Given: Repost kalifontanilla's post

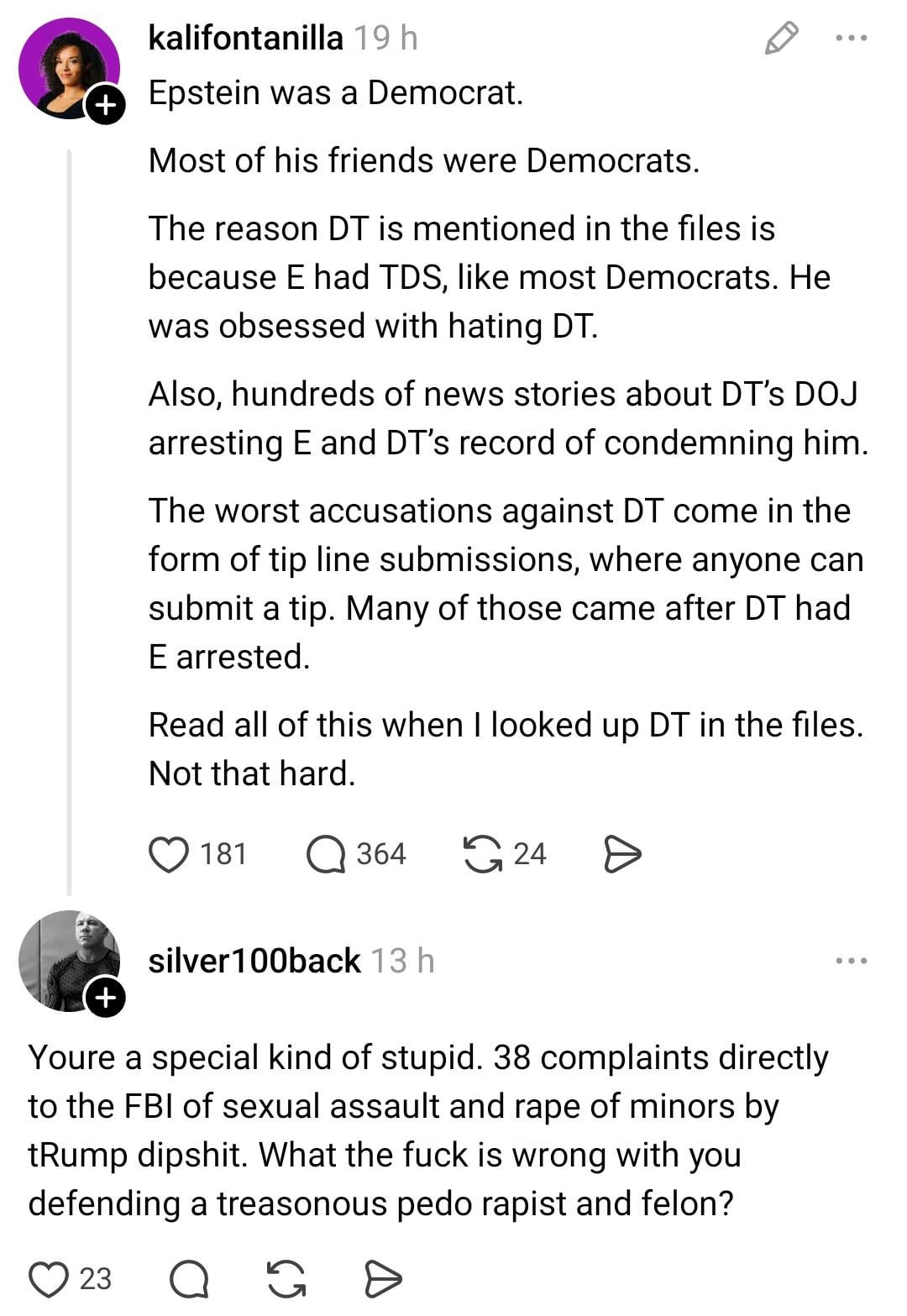Looking at the screenshot, I should 483,855.
